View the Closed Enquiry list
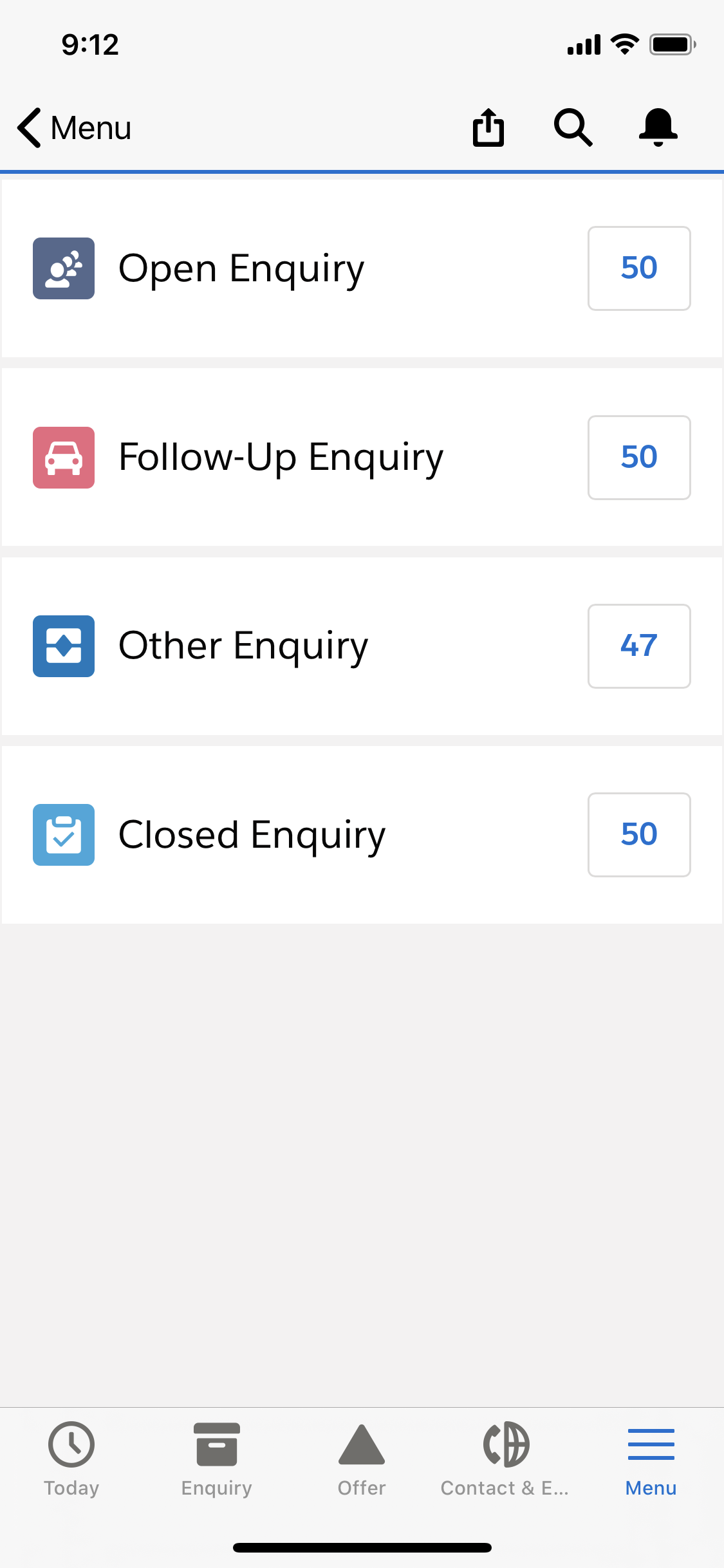This screenshot has width=724, height=1568. pyautogui.click(x=252, y=835)
